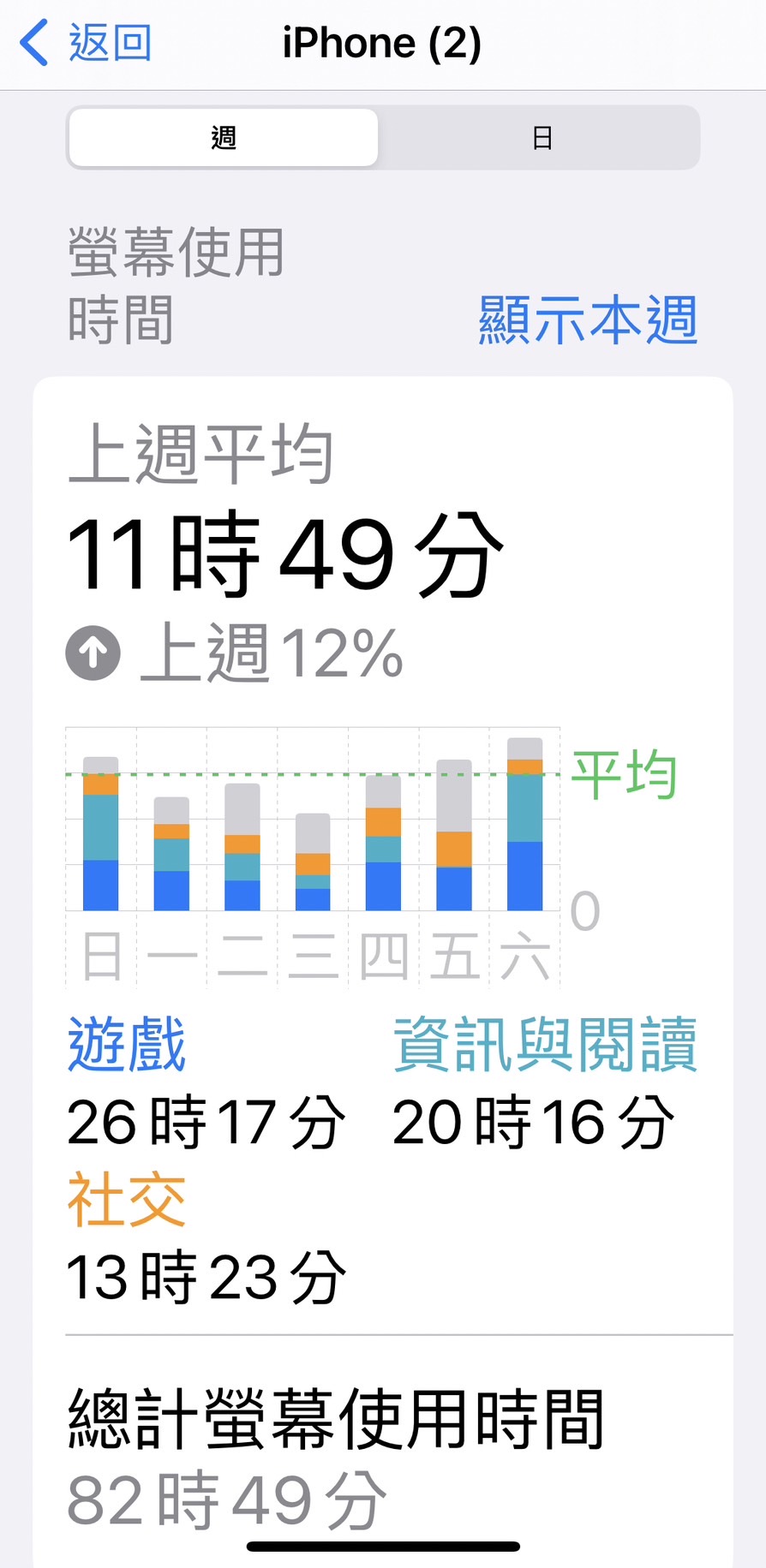Select Saturday's (六) bar in the chart
Viewport: 766px width, 1568px height.
click(524, 825)
